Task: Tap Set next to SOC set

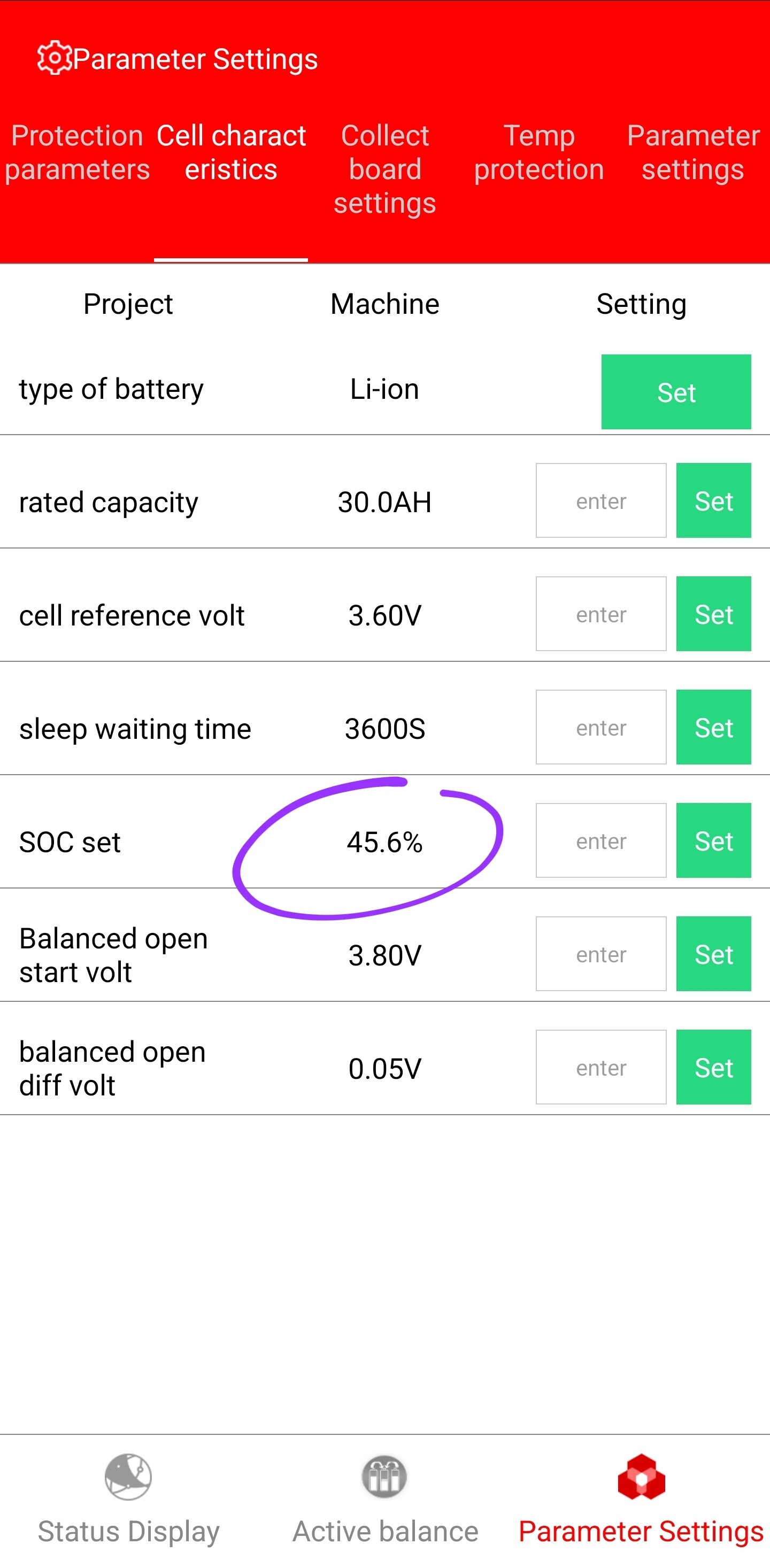Action: click(x=713, y=840)
